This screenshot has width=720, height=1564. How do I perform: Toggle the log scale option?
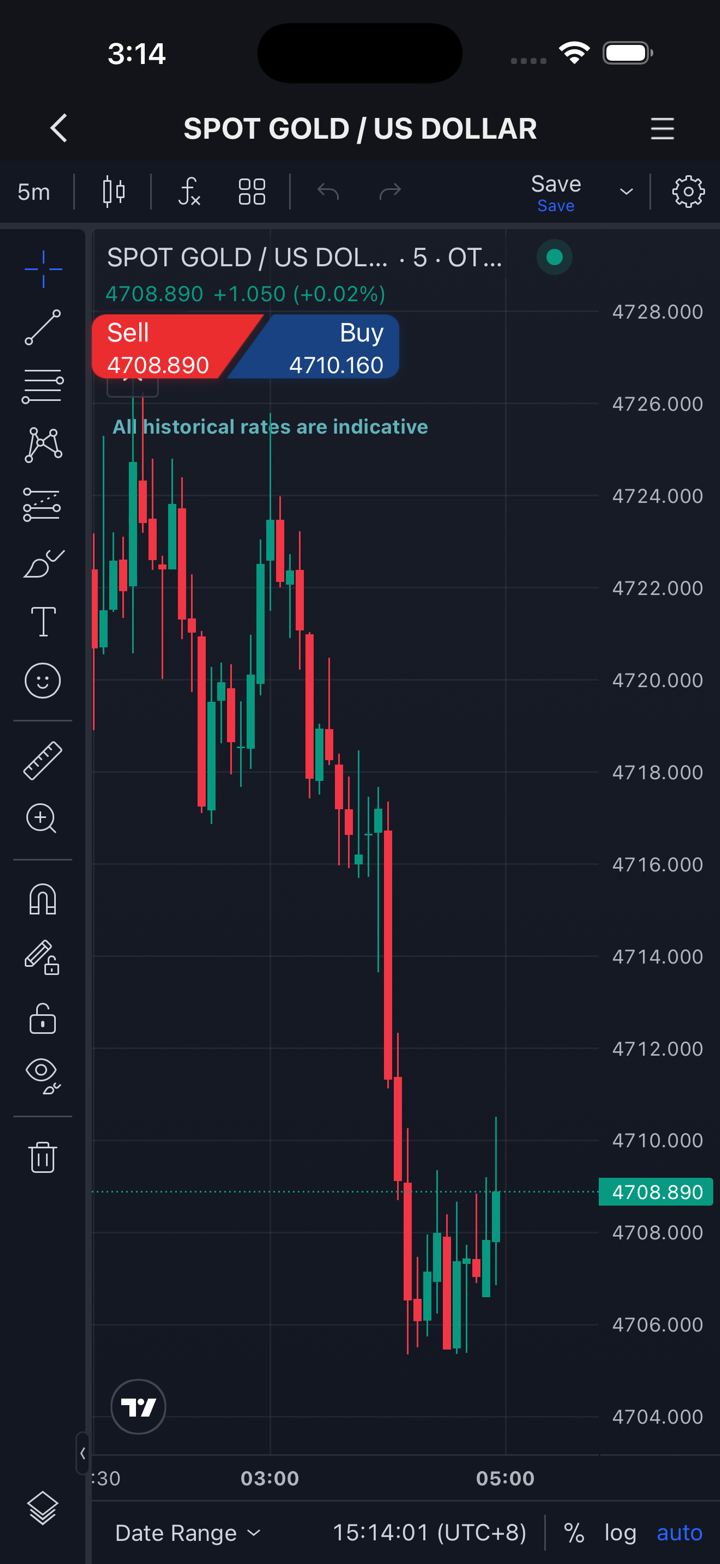pyautogui.click(x=620, y=1533)
